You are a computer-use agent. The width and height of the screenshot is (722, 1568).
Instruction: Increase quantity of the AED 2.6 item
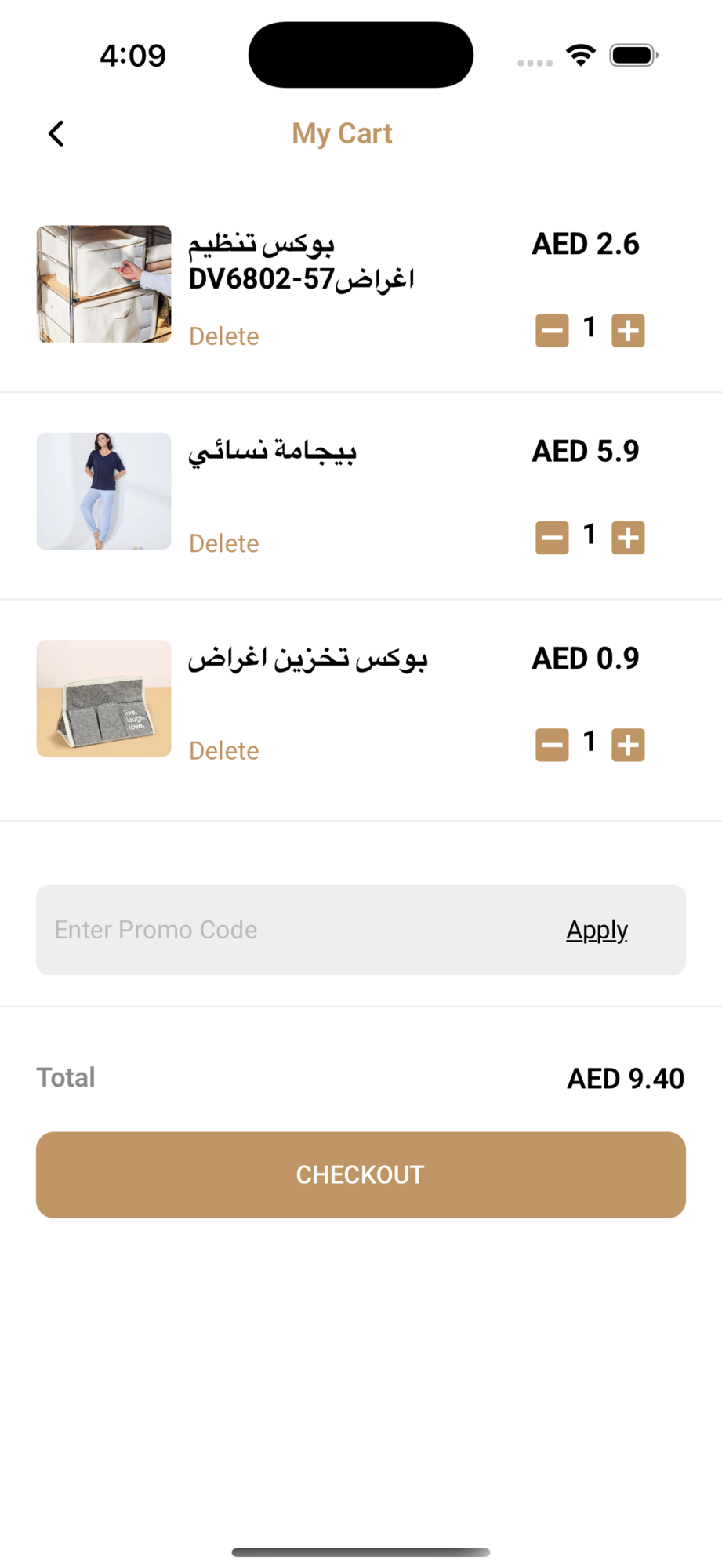(x=628, y=330)
